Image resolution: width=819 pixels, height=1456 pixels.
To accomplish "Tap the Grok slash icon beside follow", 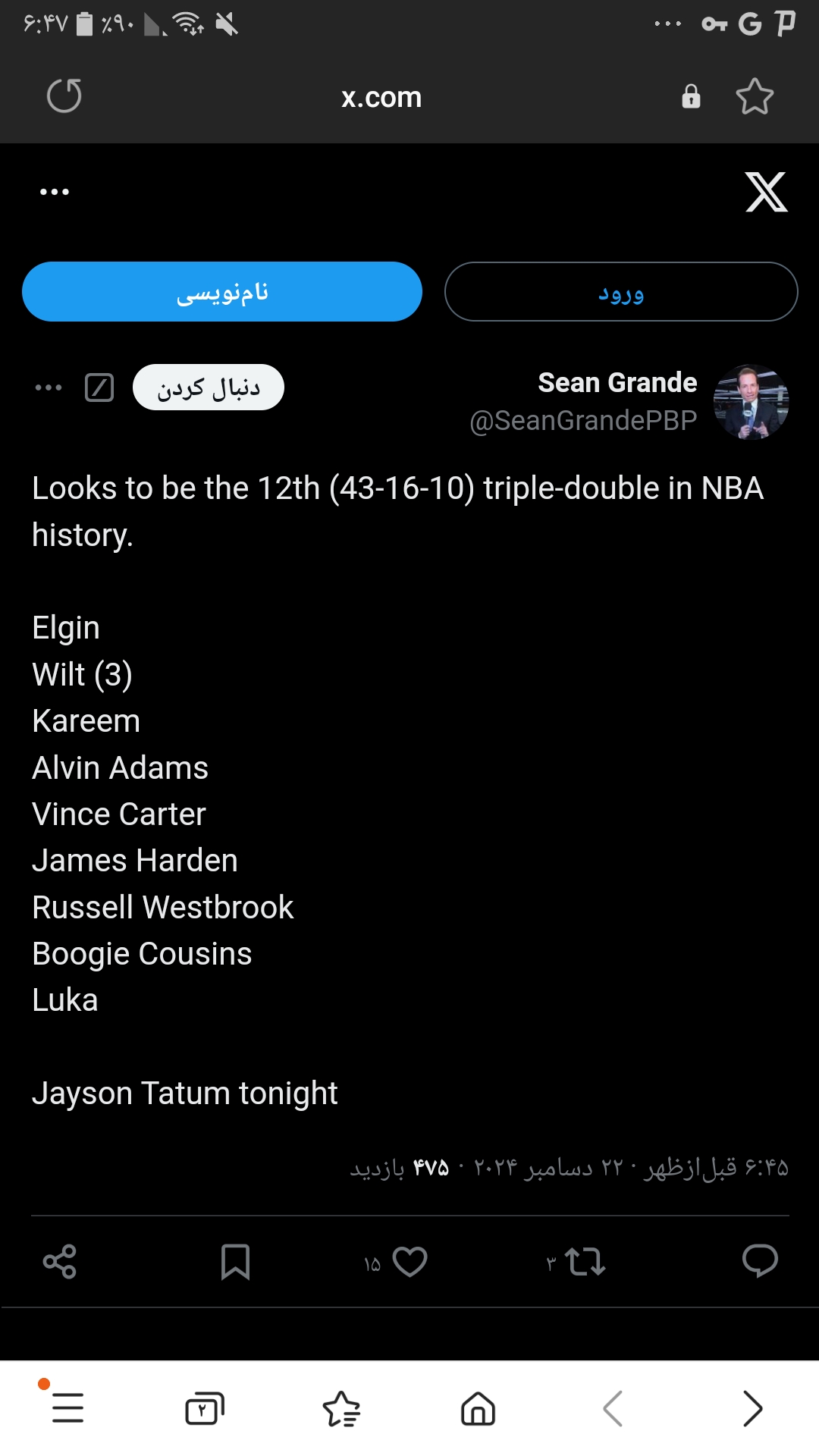I will [x=99, y=388].
